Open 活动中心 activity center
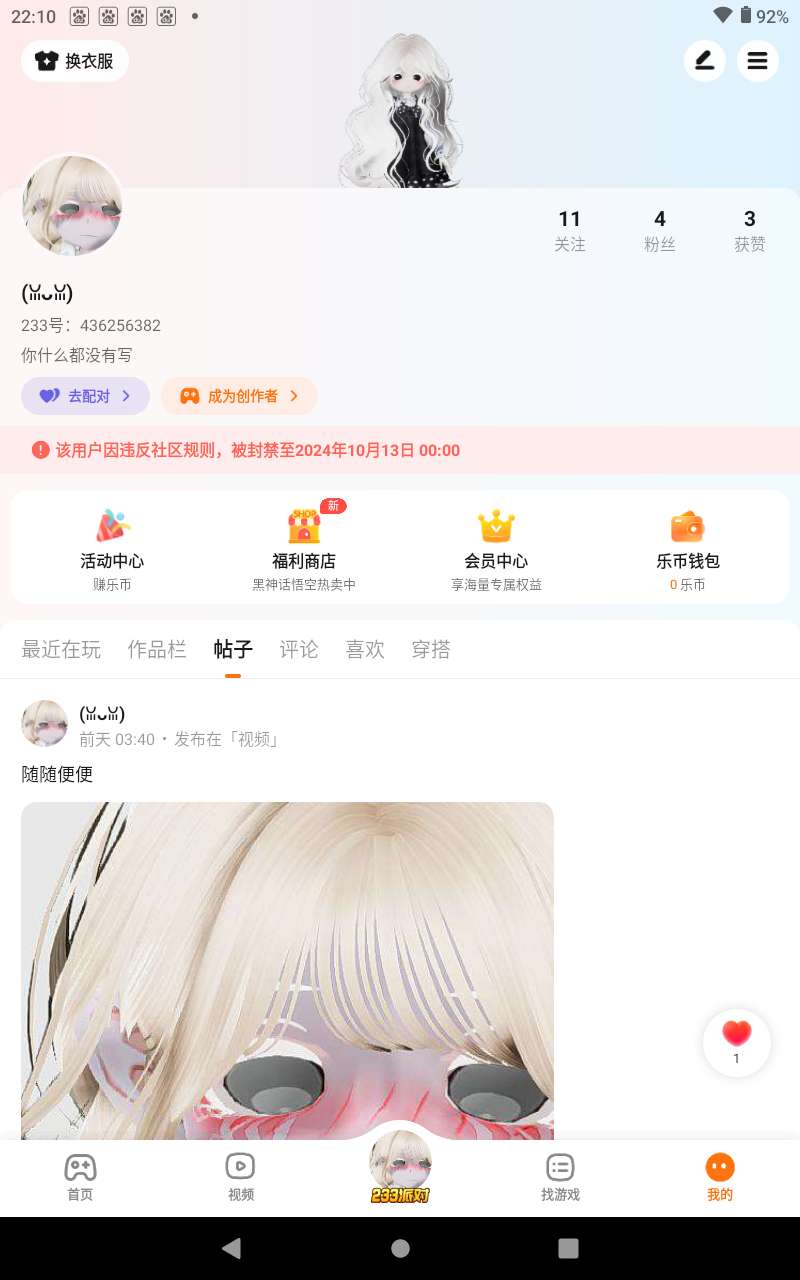This screenshot has width=800, height=1280. pyautogui.click(x=112, y=549)
